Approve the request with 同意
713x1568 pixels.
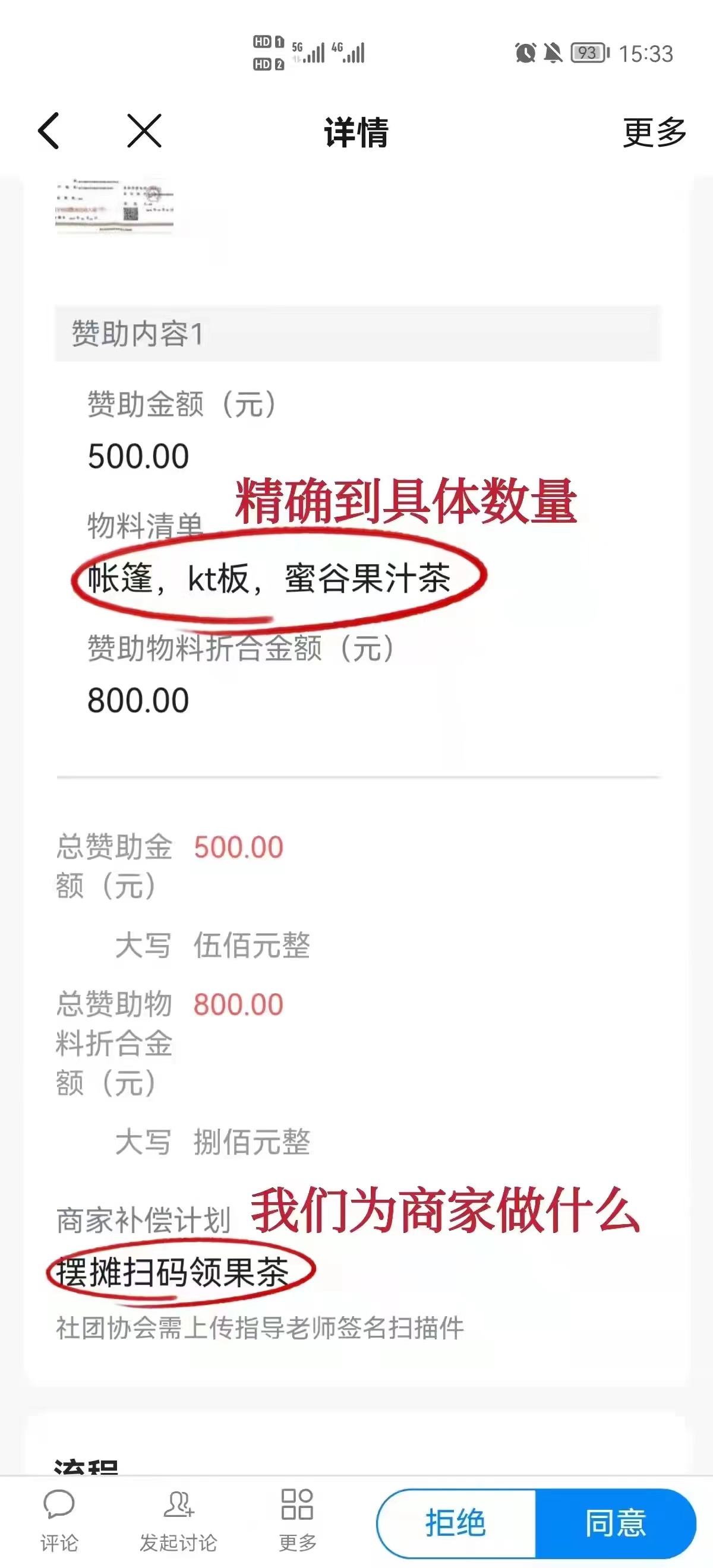(615, 1523)
